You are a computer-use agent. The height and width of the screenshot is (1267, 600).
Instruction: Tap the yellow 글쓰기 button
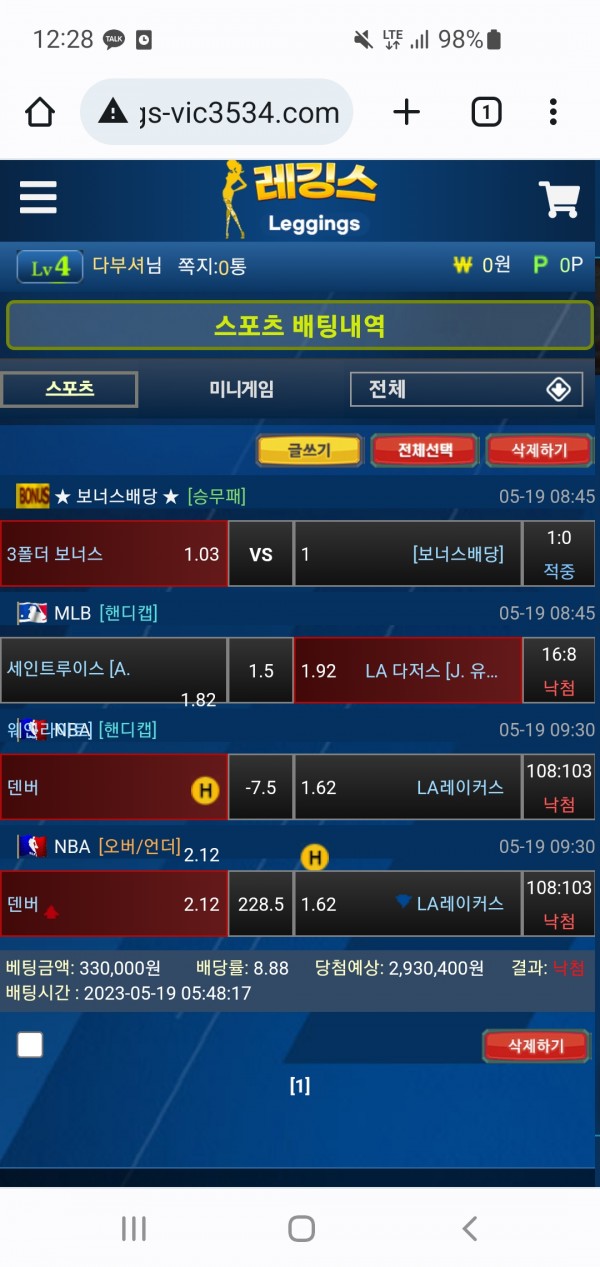click(x=309, y=451)
